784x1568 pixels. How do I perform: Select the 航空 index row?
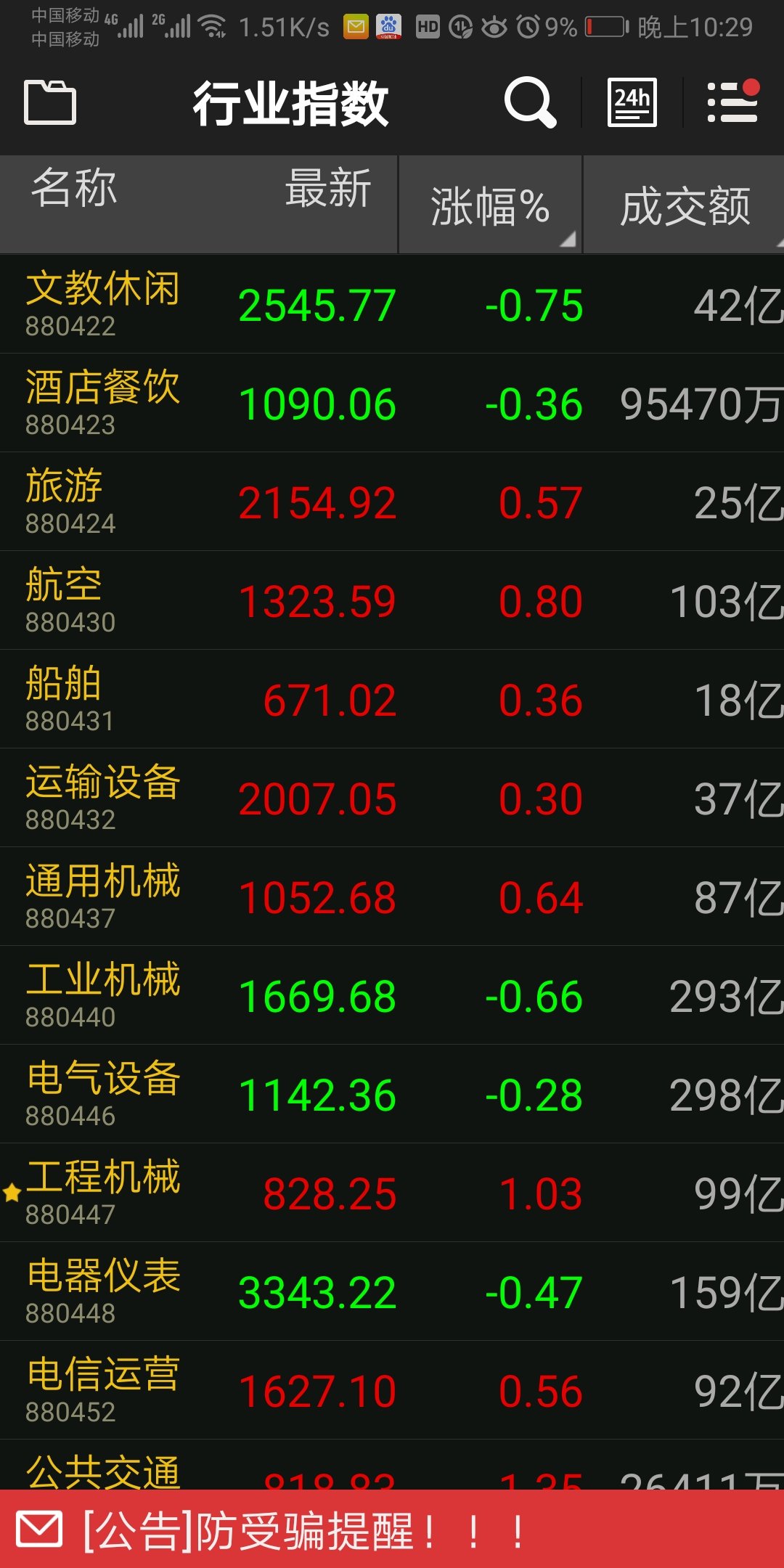392,600
